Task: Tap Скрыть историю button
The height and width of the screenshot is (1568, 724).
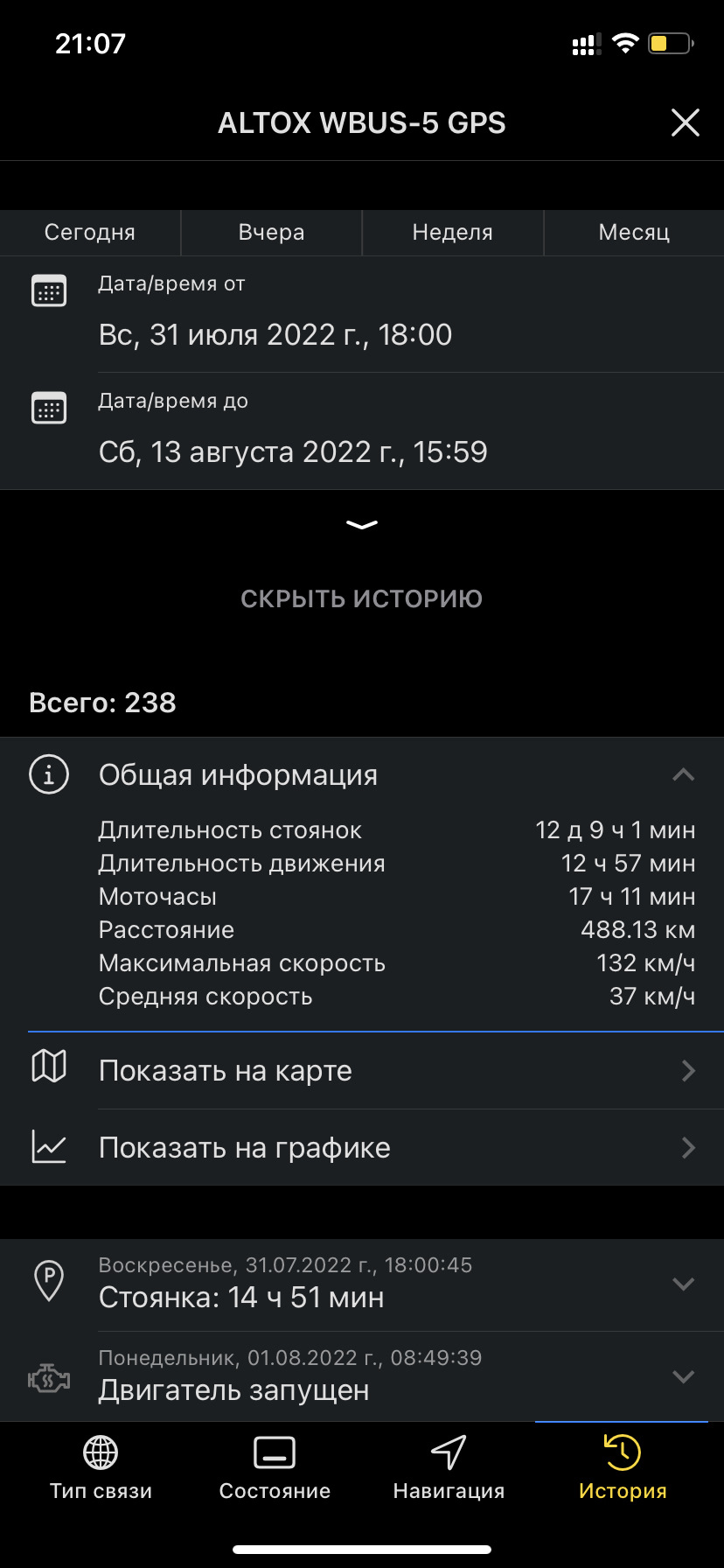Action: pyautogui.click(x=361, y=598)
